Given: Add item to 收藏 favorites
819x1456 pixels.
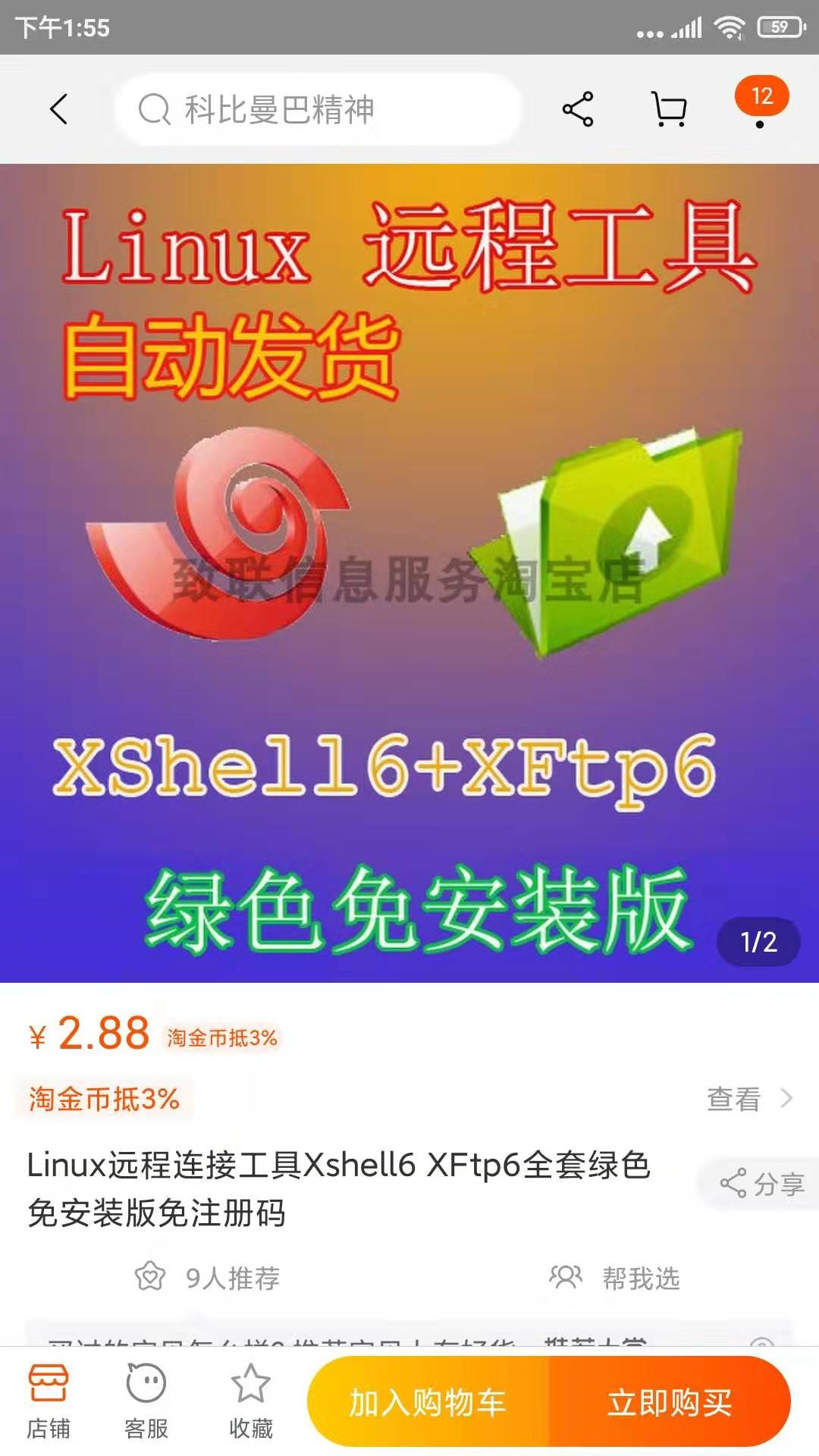Looking at the screenshot, I should point(251,1402).
